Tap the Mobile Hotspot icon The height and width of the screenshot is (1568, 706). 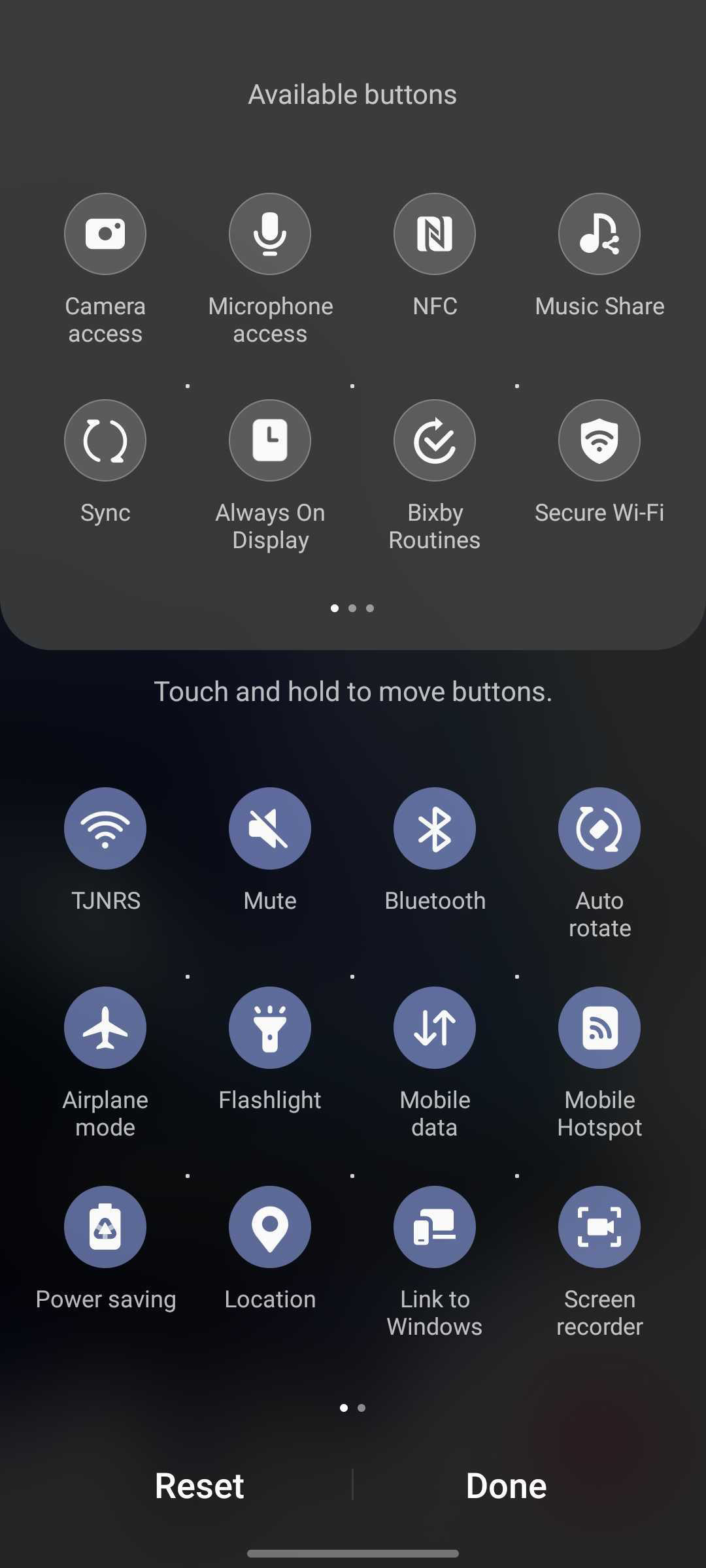(599, 1028)
